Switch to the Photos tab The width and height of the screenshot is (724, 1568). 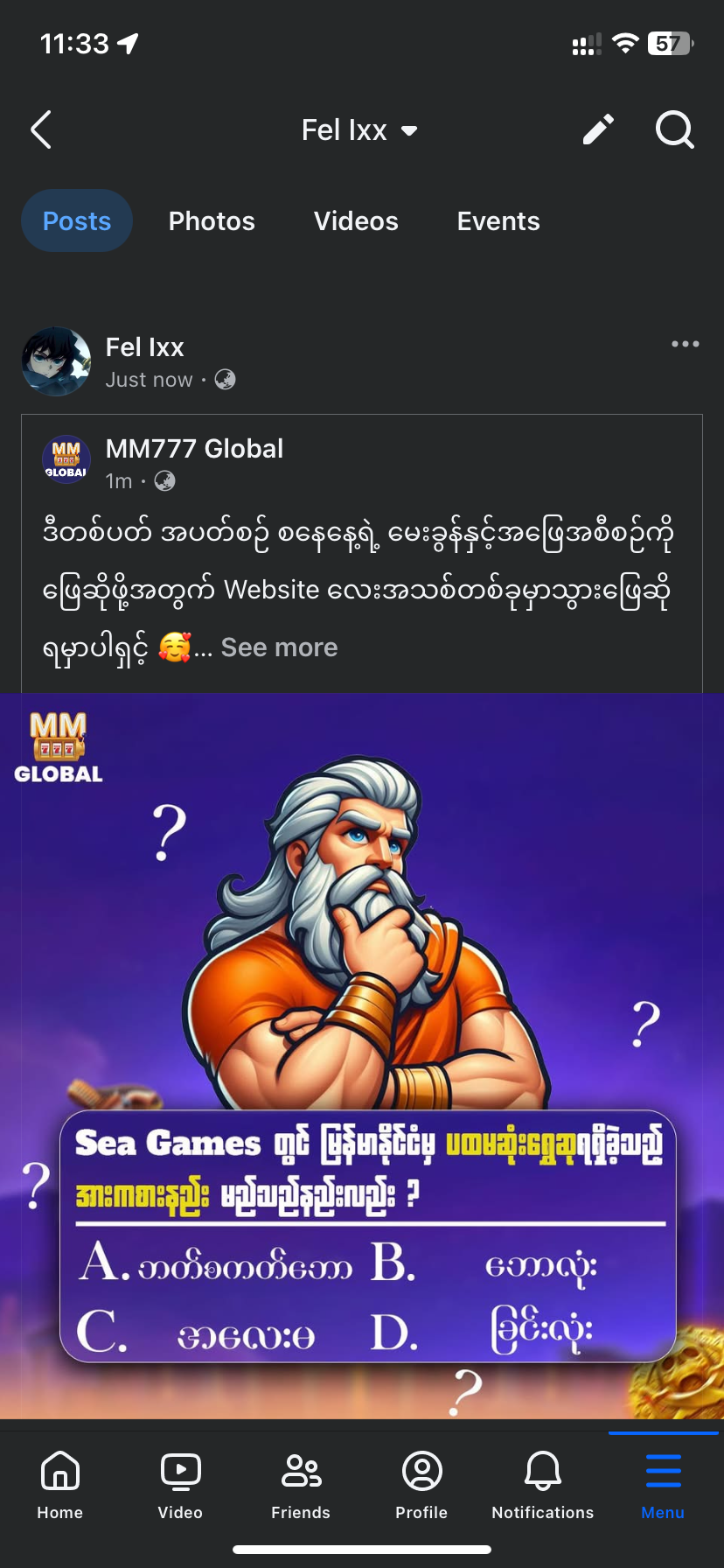[212, 220]
